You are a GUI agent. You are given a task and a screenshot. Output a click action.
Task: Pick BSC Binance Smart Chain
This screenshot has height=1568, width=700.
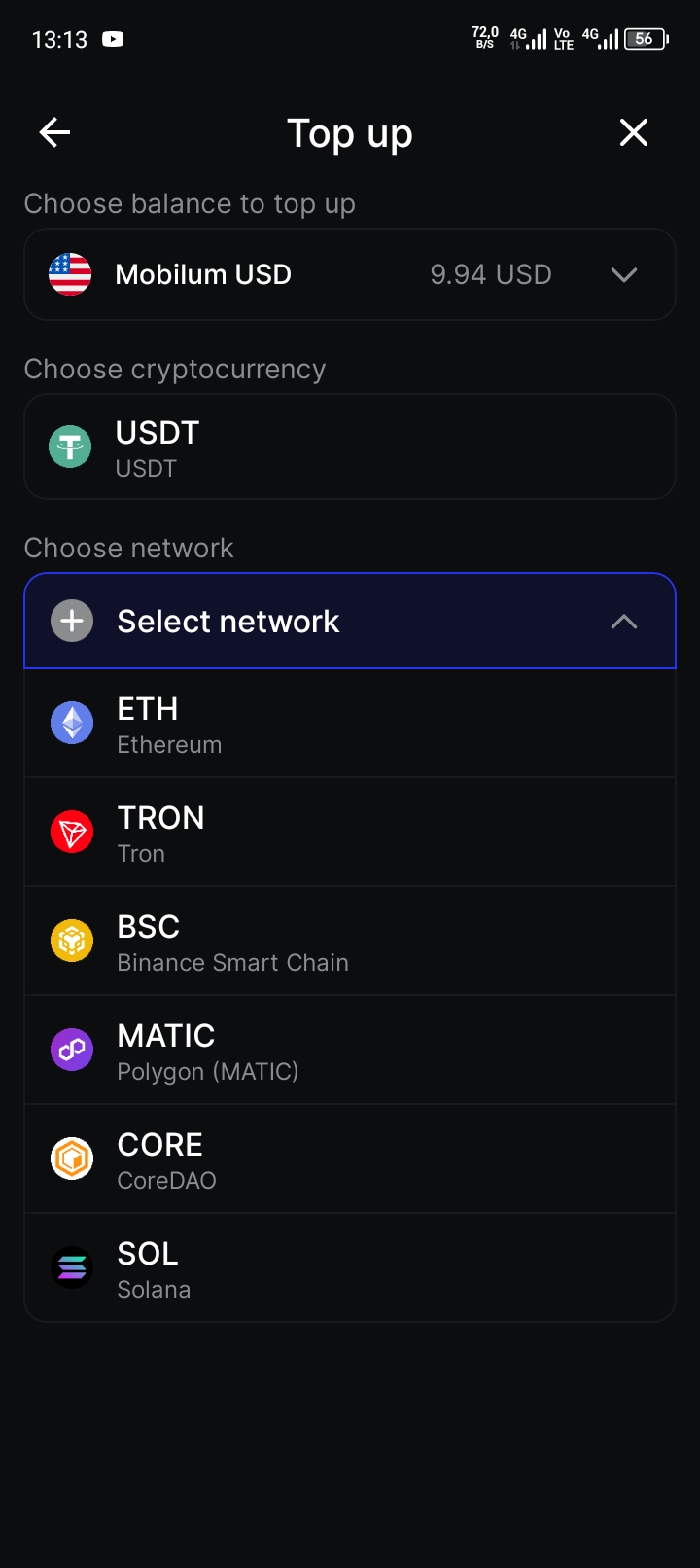pos(350,943)
